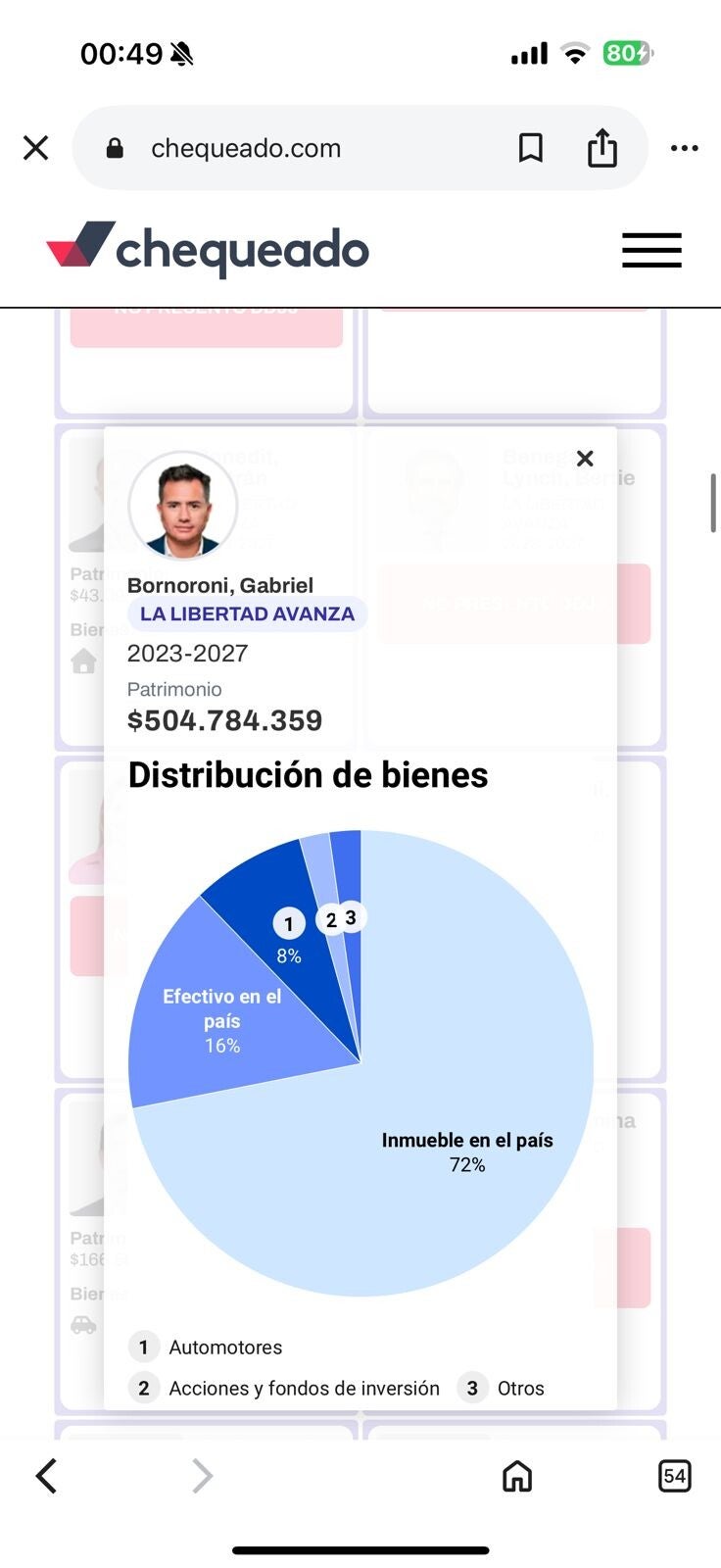Image resolution: width=721 pixels, height=1568 pixels.
Task: Close the browser tab with X
Action: [x=36, y=148]
